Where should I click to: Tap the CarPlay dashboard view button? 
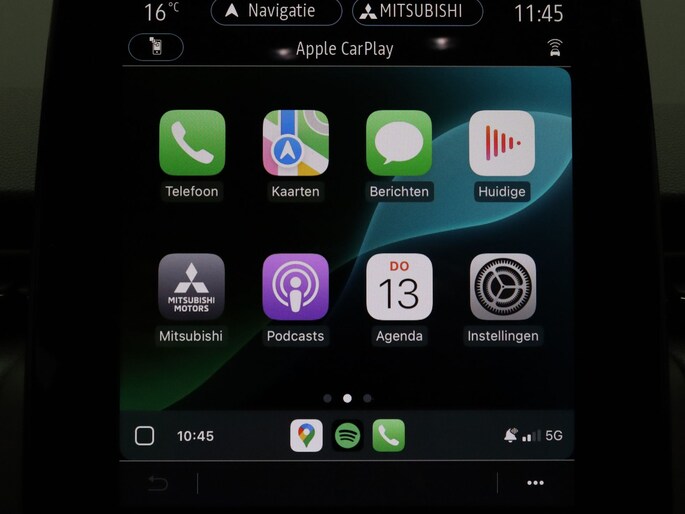144,436
